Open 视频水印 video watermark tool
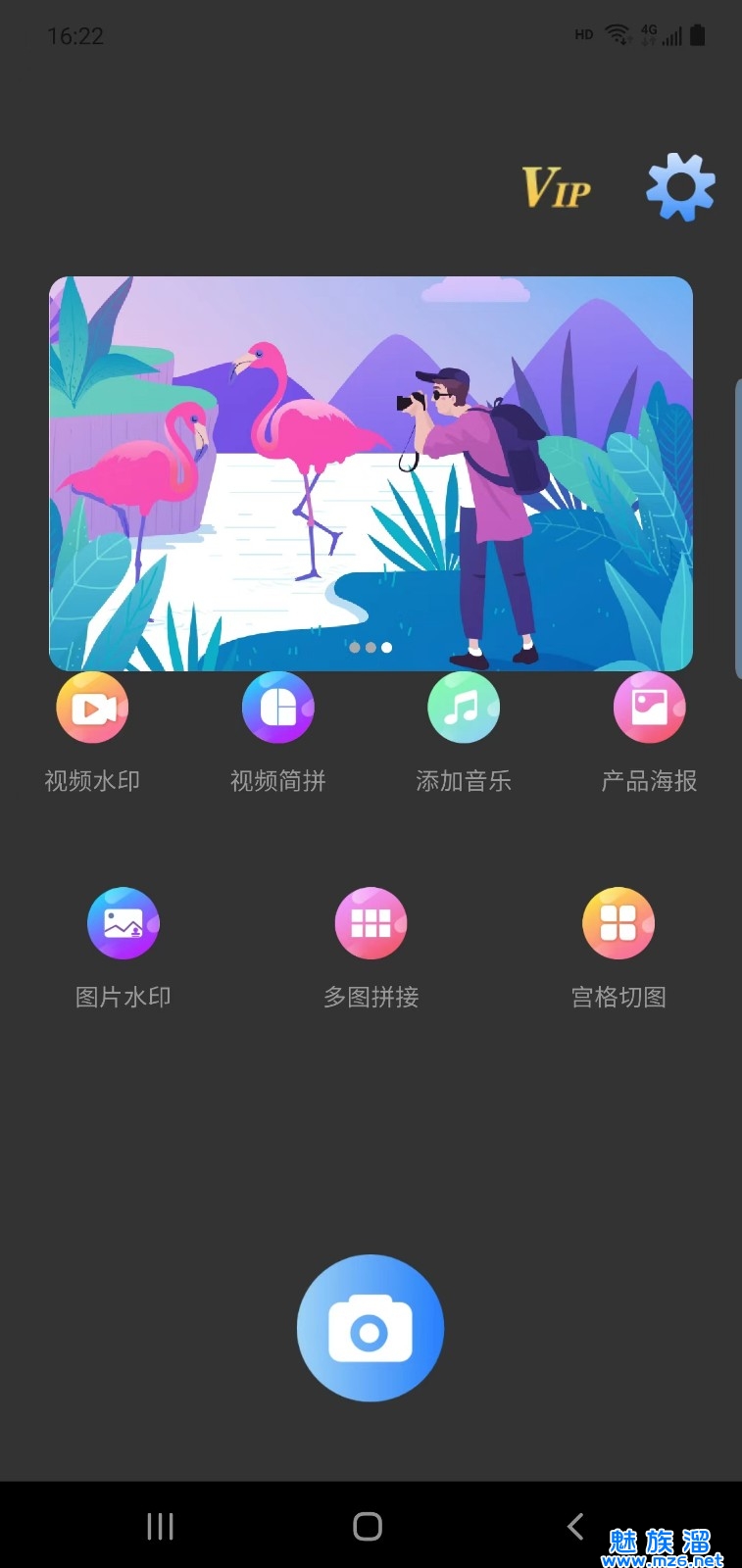The width and height of the screenshot is (742, 1568). 92,709
